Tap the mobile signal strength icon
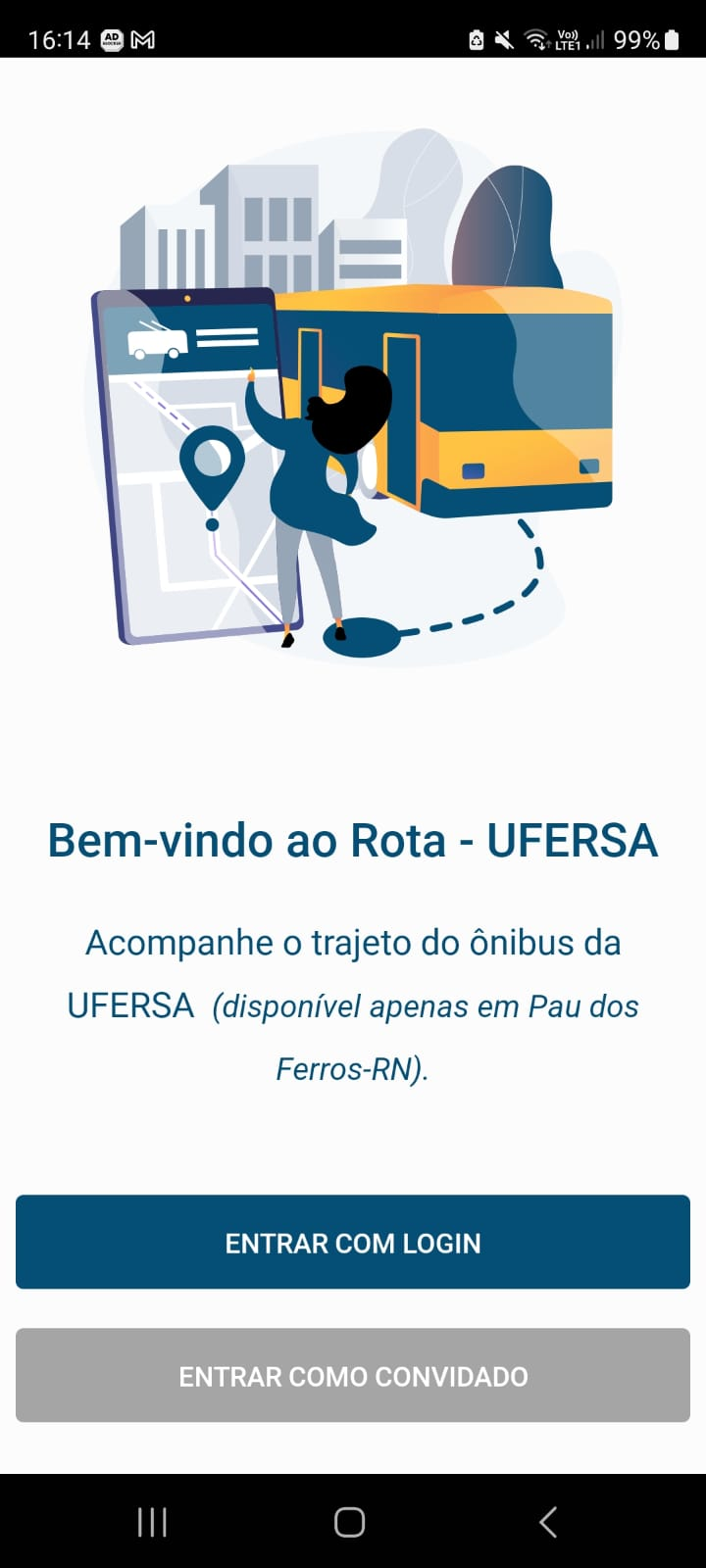 coord(595,39)
